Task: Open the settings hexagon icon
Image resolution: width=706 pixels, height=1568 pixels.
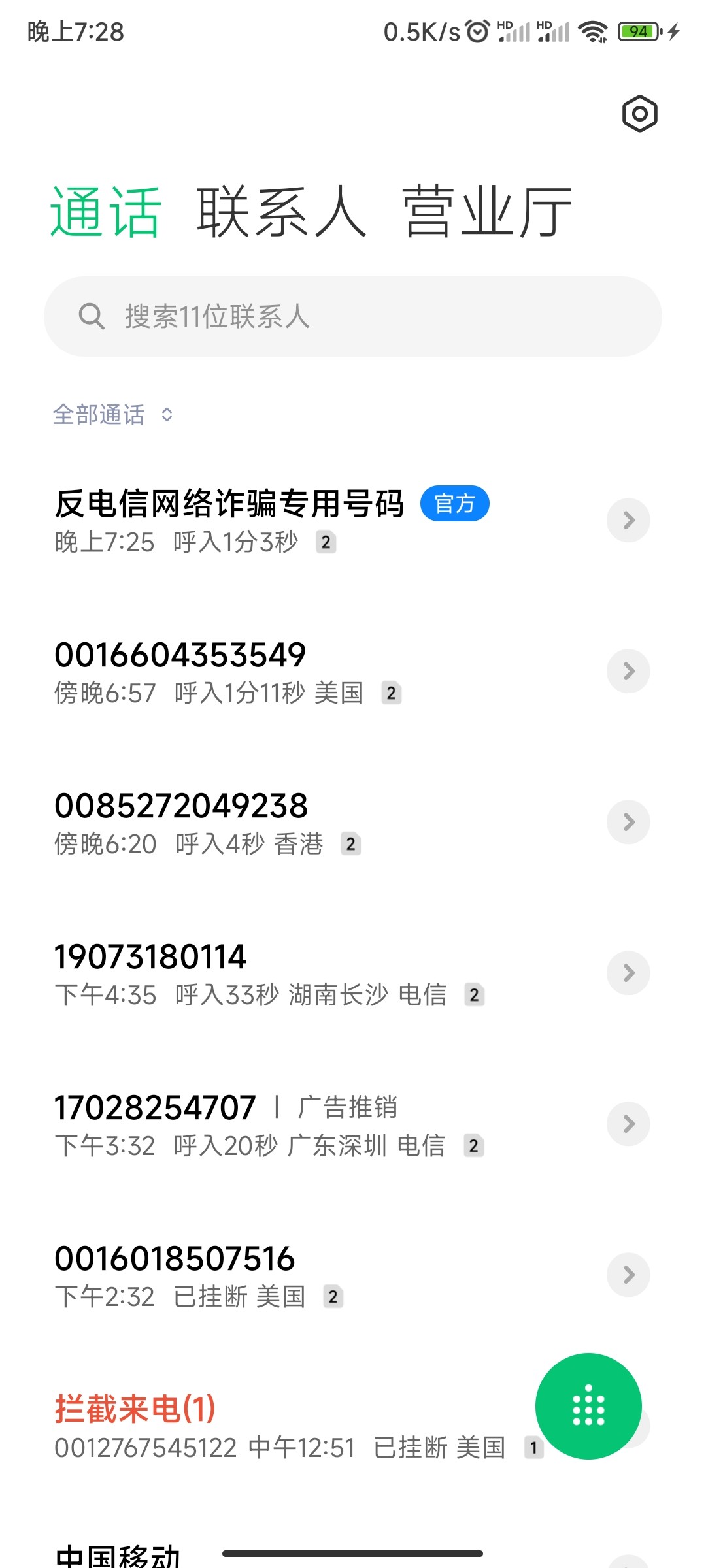Action: click(x=639, y=114)
